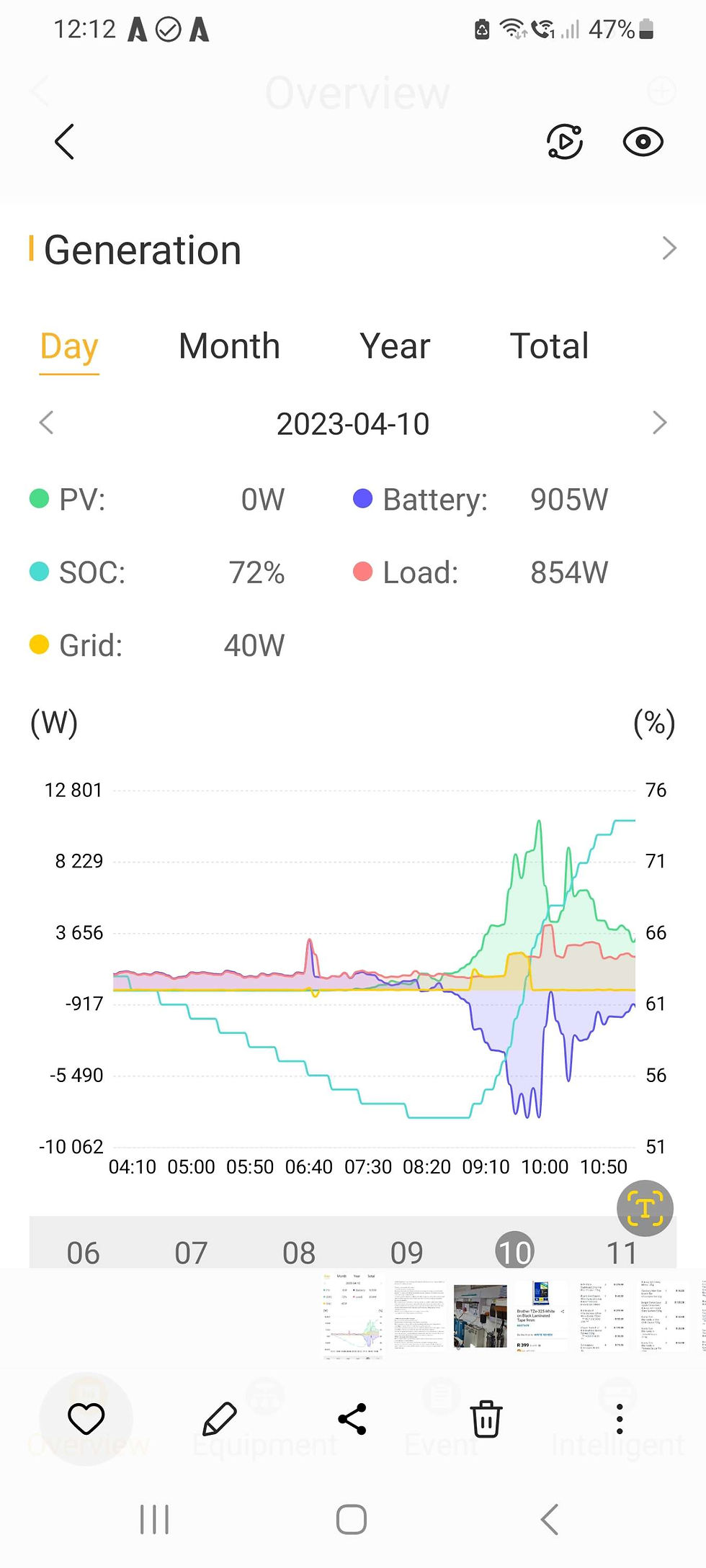
Task: Extract text with the yellow T button
Action: 645,1208
